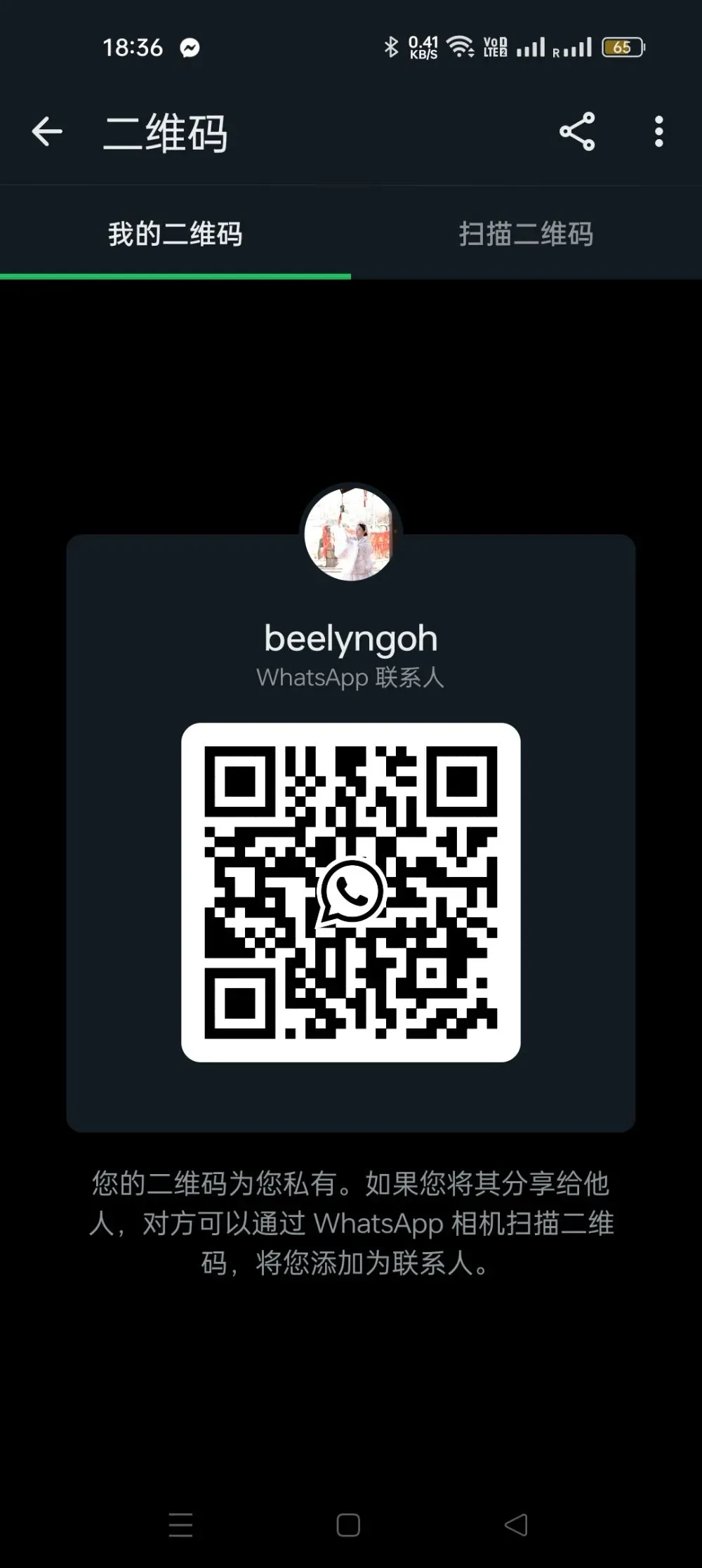
Task: Tap the system home button
Action: [x=348, y=1525]
